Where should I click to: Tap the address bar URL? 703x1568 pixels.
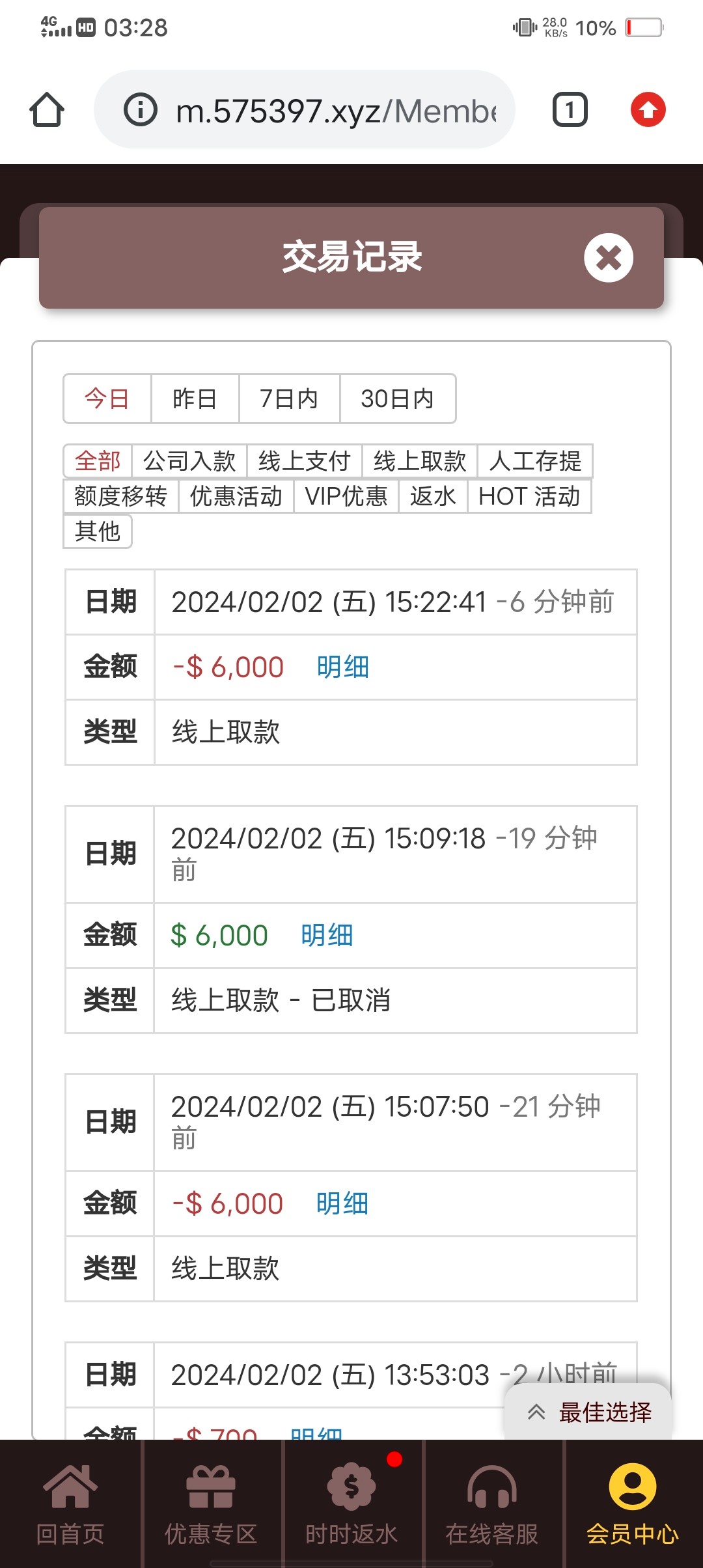click(x=335, y=111)
